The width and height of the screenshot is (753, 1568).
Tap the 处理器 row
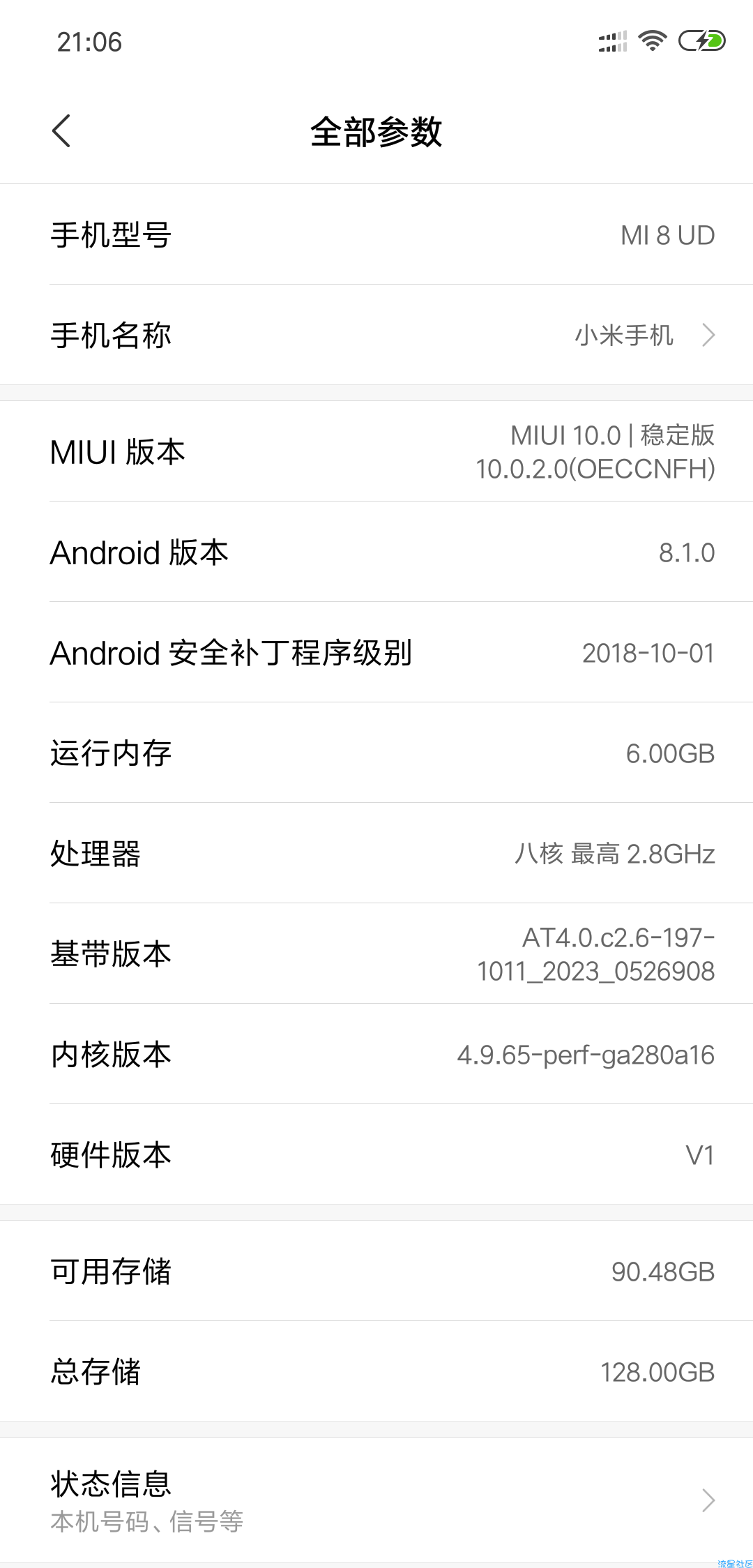click(376, 853)
